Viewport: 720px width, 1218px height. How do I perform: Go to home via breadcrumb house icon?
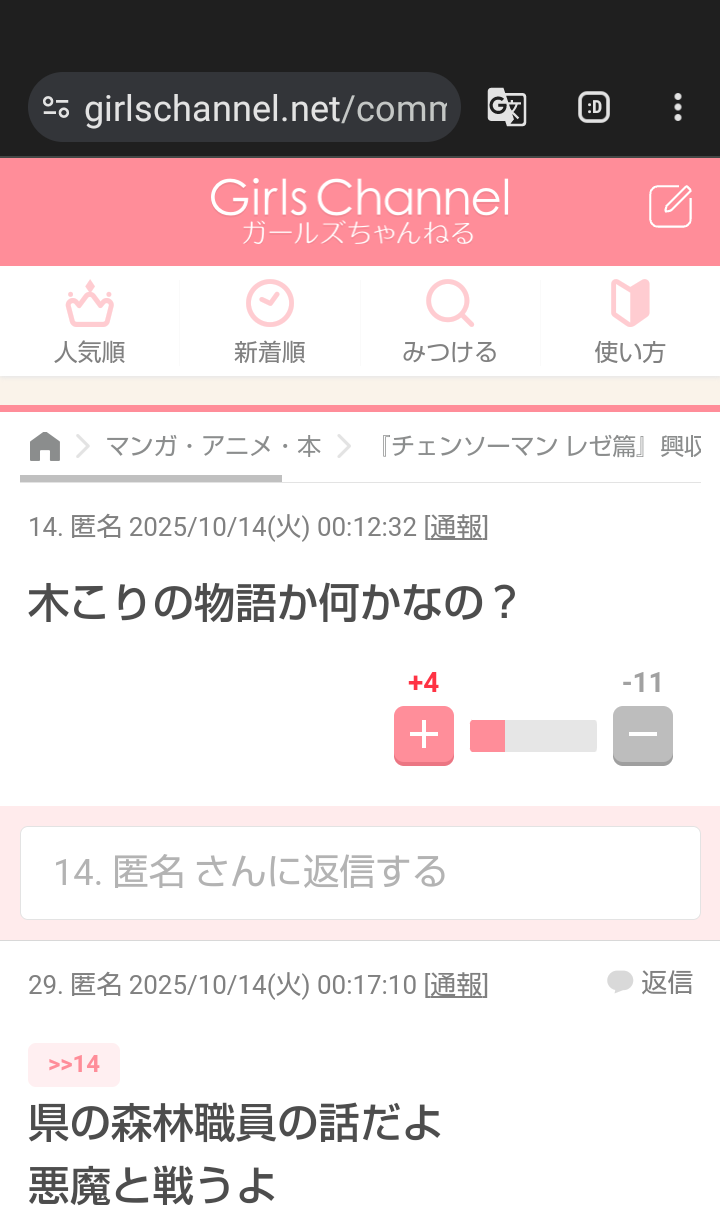45,446
